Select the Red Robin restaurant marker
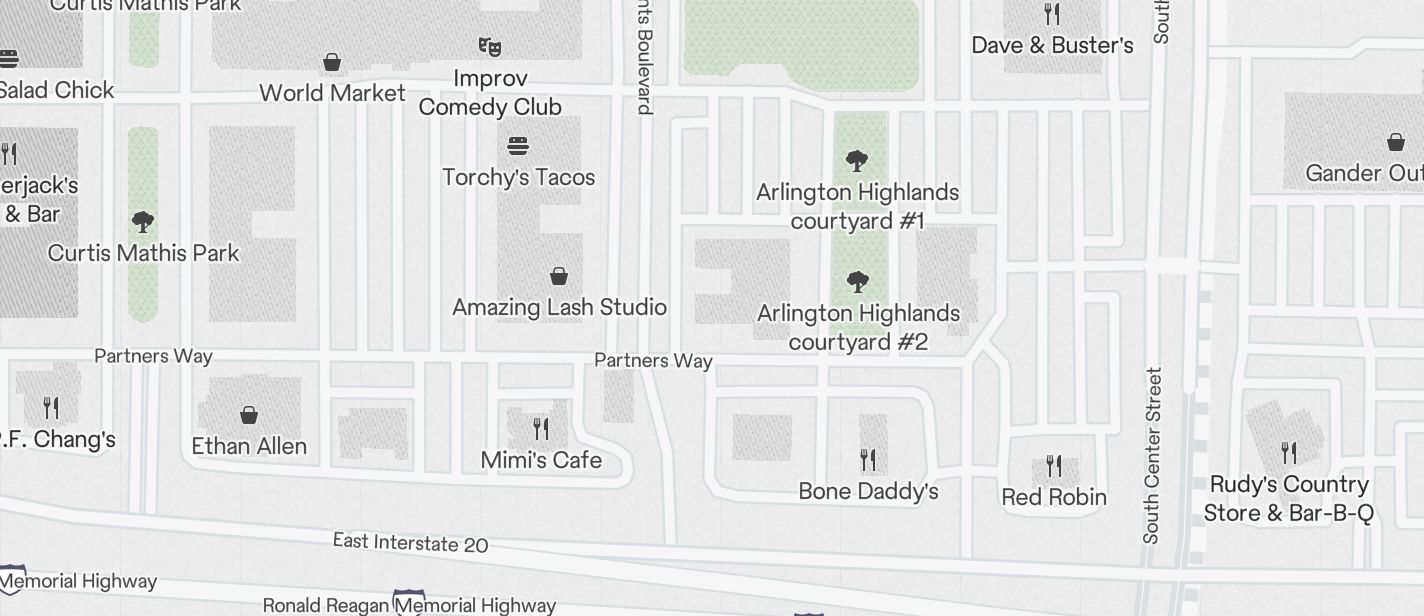 click(1054, 466)
